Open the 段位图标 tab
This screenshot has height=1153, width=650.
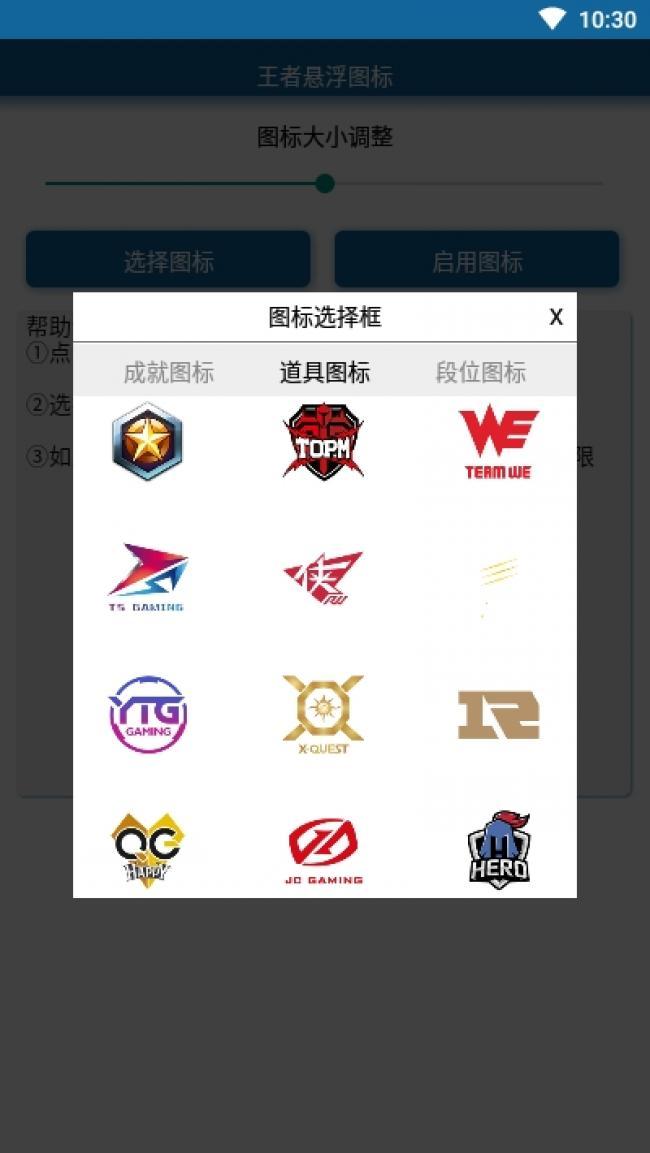click(x=481, y=372)
